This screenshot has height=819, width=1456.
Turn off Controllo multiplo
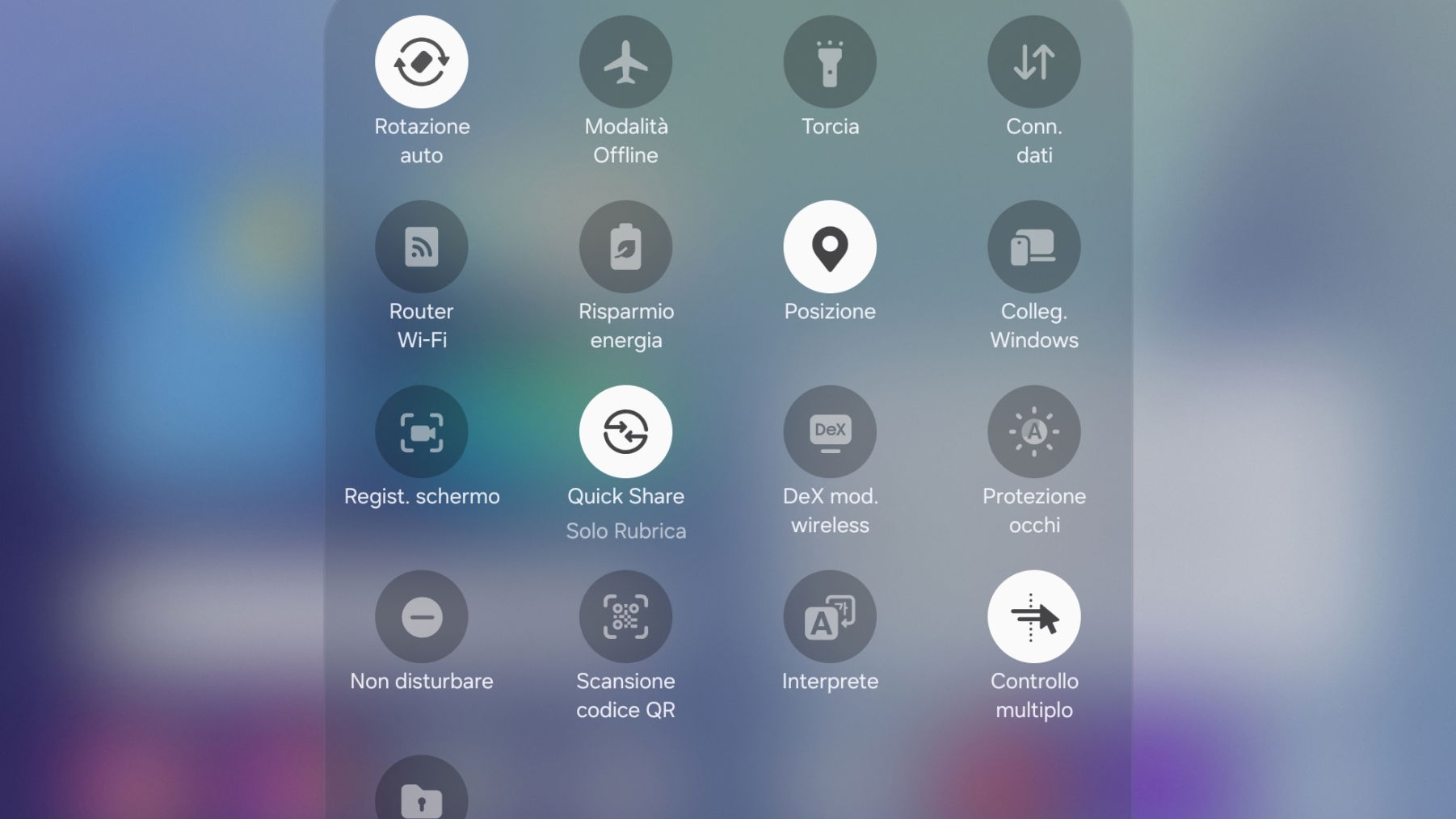click(1034, 617)
